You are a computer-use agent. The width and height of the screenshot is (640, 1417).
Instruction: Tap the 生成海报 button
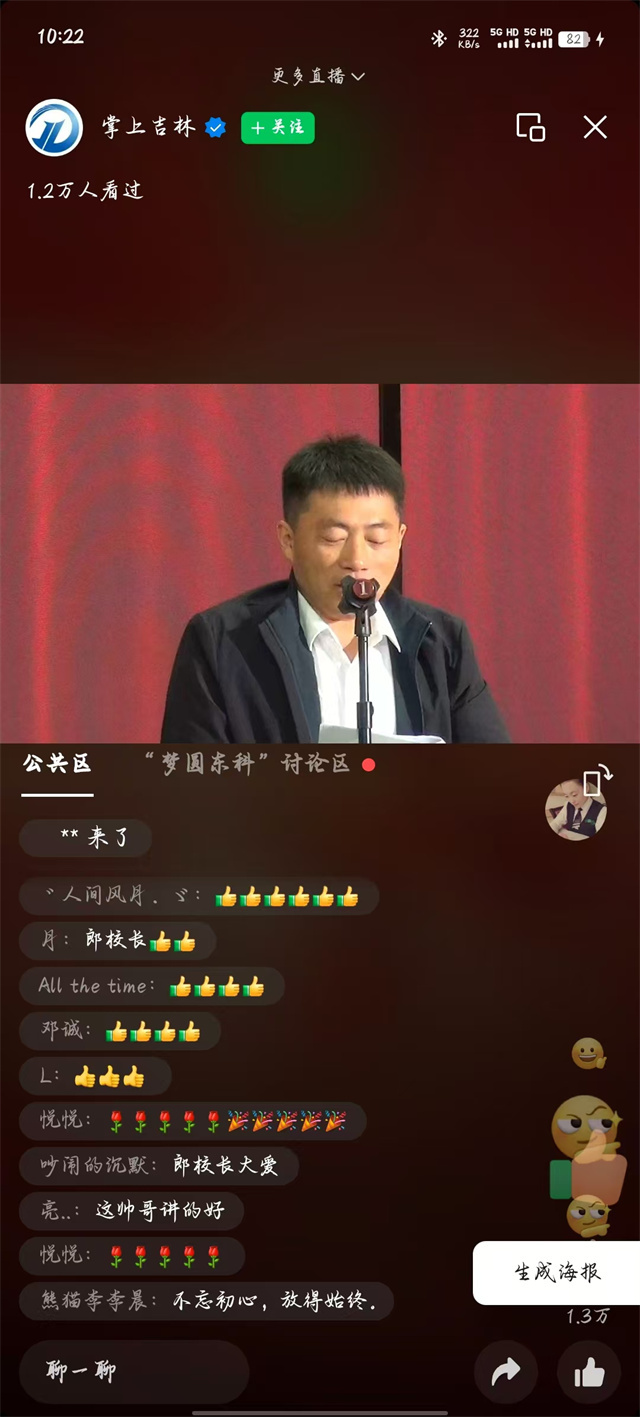(x=557, y=1272)
